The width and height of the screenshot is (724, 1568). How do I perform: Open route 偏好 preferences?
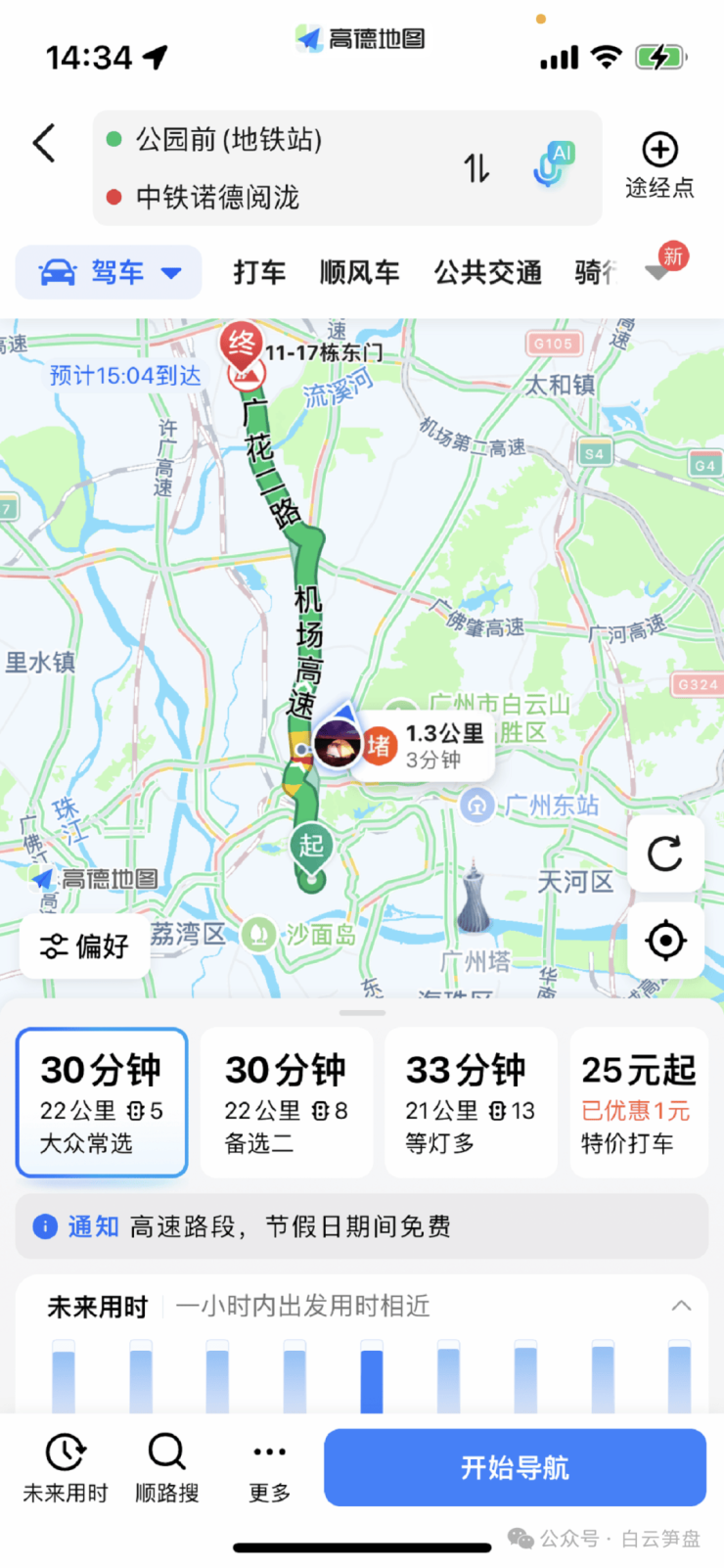point(85,945)
